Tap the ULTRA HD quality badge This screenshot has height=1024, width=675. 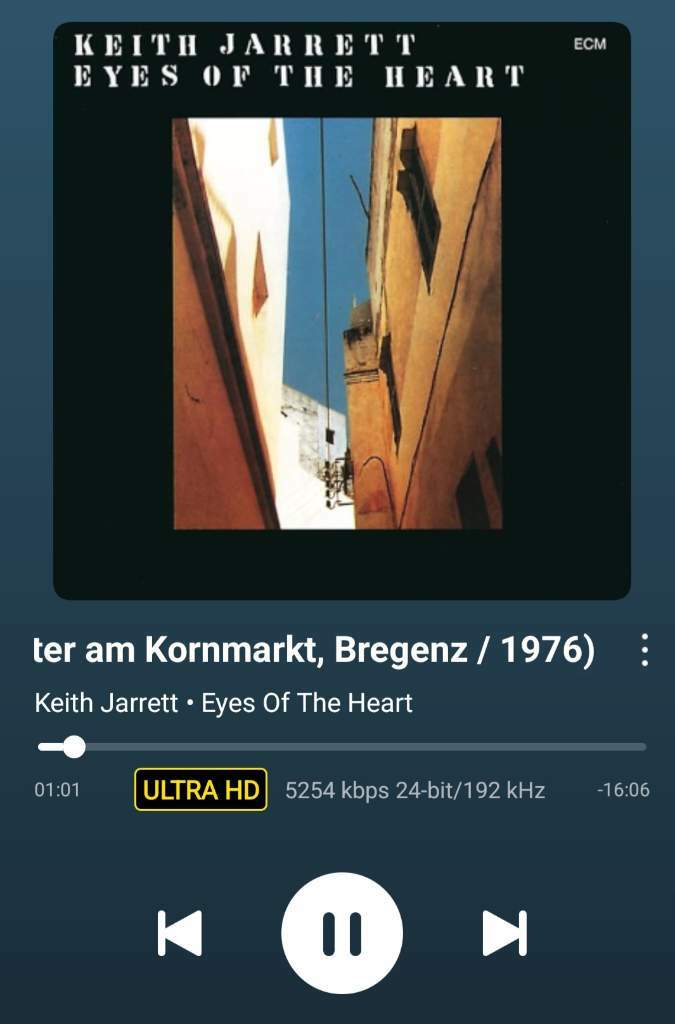click(201, 790)
